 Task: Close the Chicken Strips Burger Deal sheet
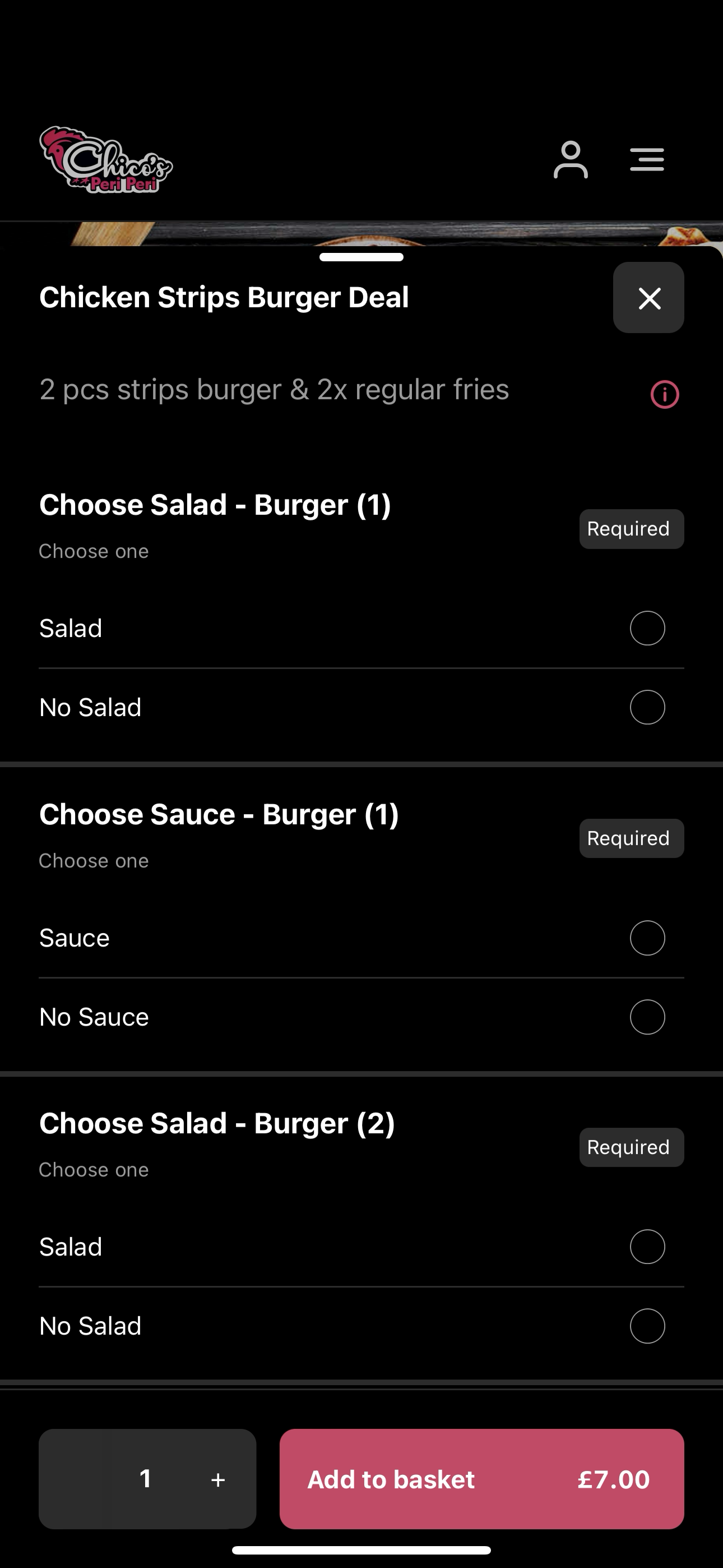(648, 298)
